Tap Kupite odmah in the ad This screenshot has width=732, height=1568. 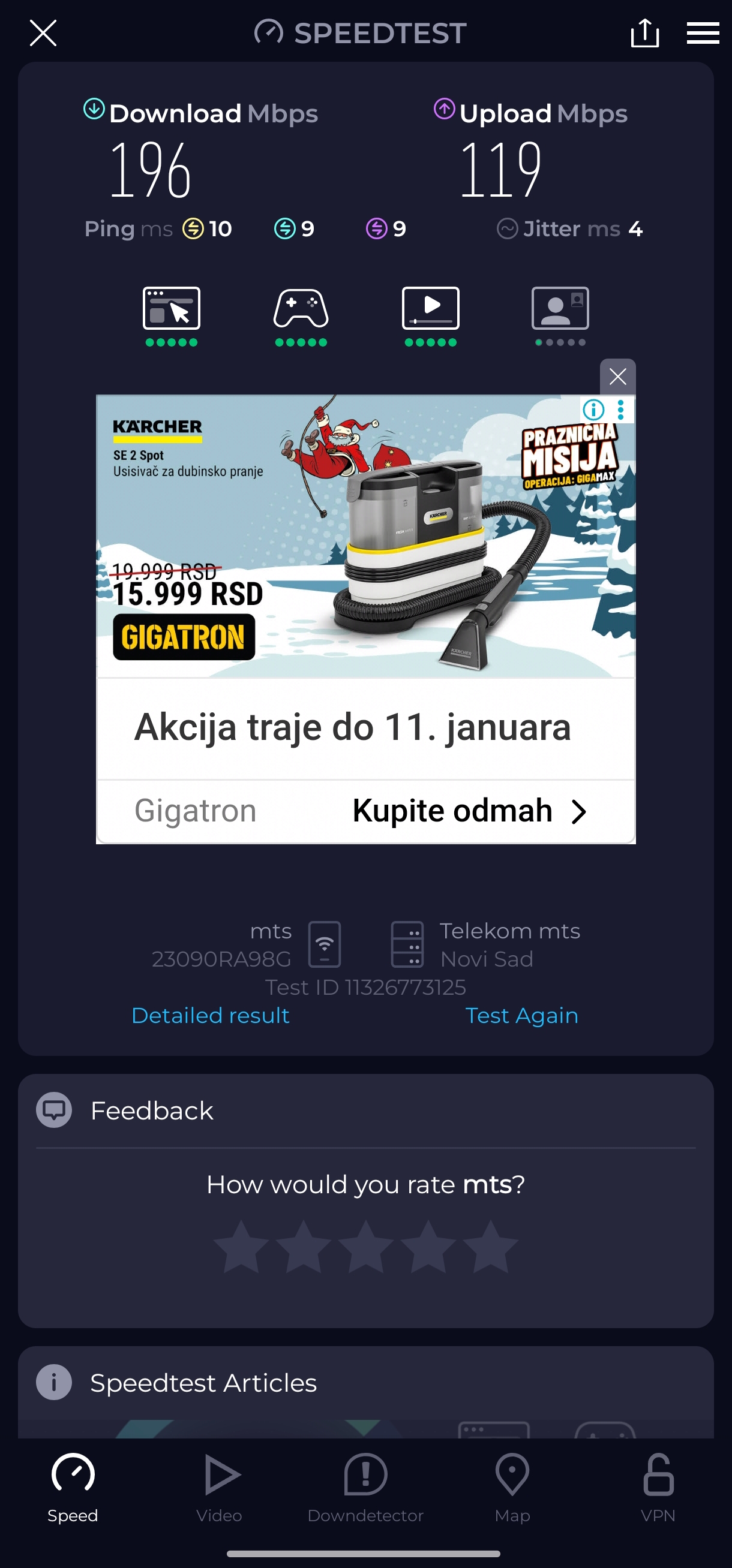tap(469, 811)
